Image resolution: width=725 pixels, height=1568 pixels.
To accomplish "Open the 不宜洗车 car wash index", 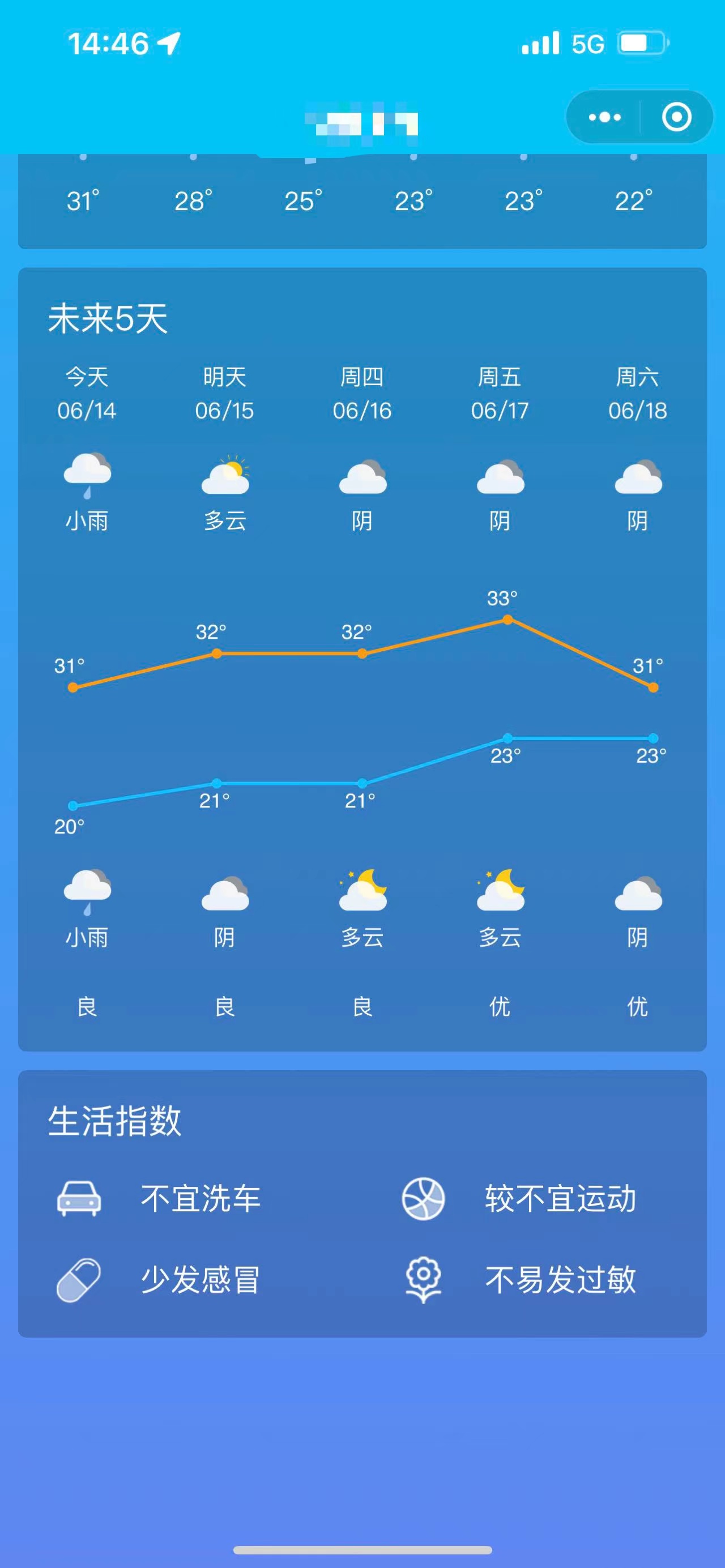I will pos(159,1199).
